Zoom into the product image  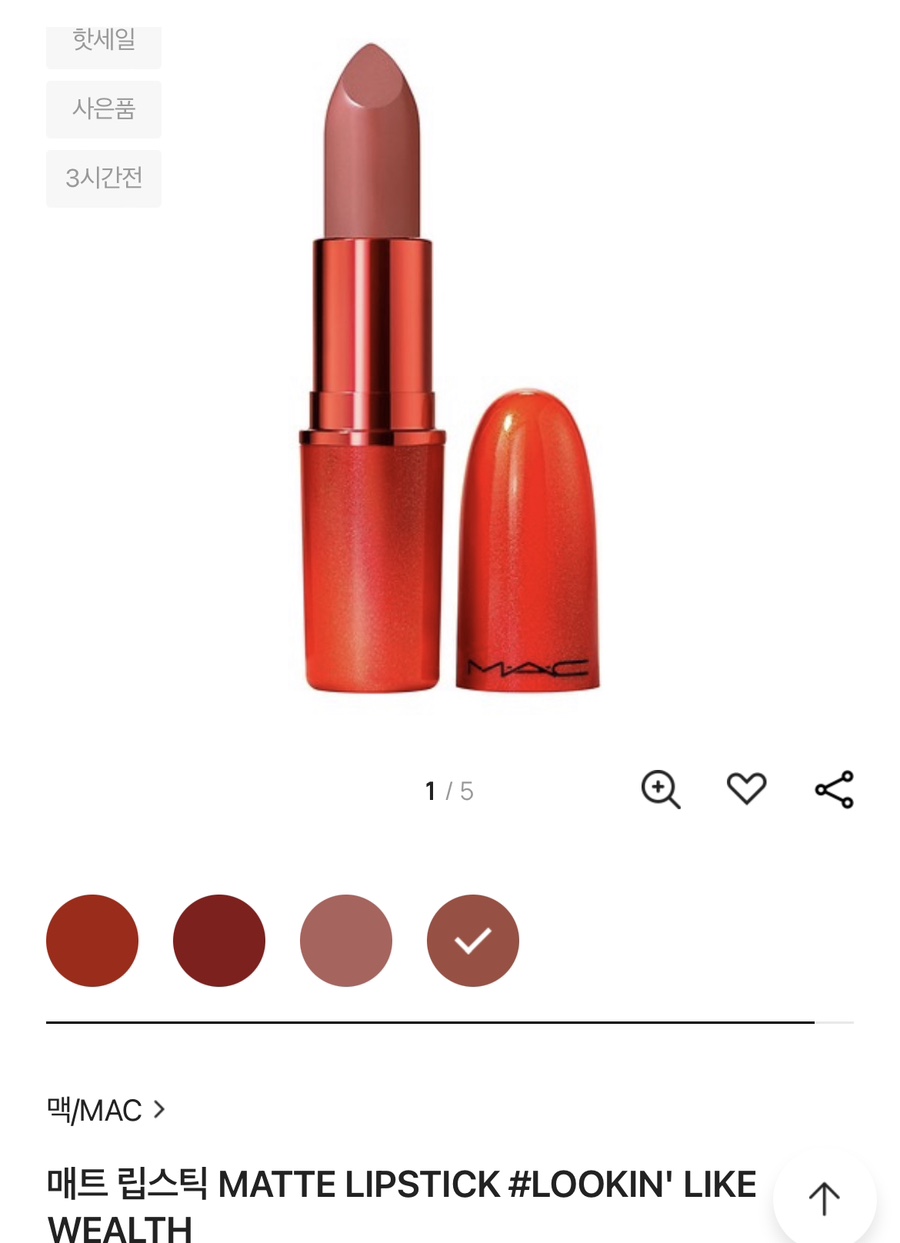(x=660, y=790)
